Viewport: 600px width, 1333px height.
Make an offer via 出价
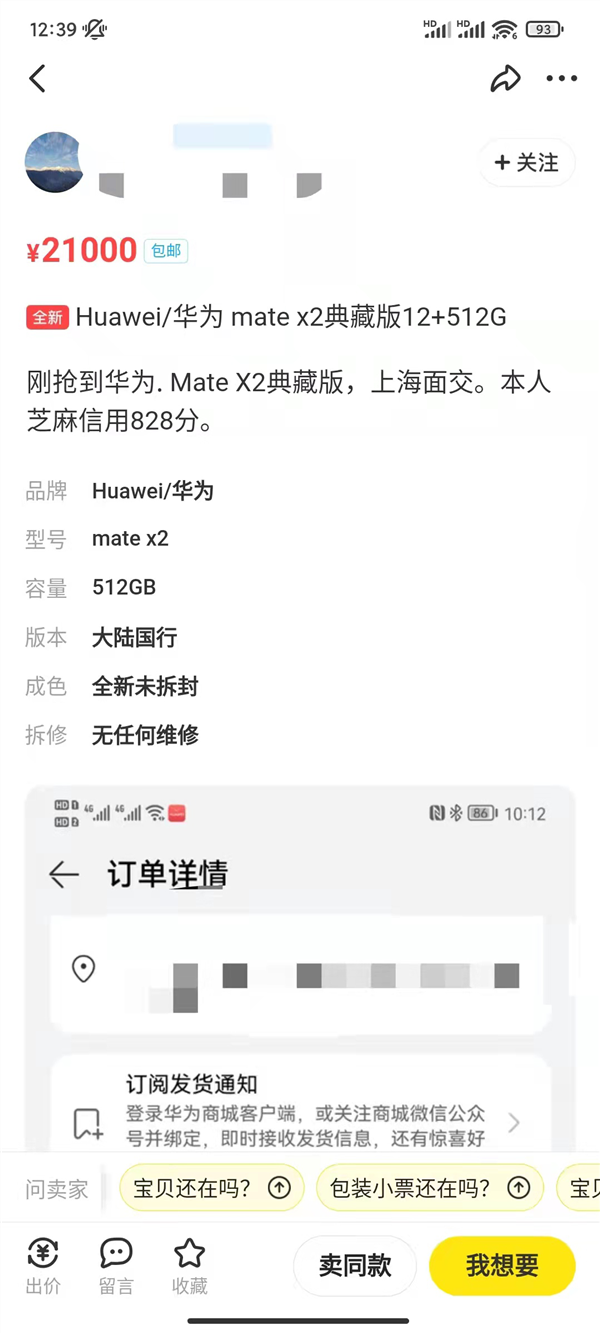pos(43,1265)
